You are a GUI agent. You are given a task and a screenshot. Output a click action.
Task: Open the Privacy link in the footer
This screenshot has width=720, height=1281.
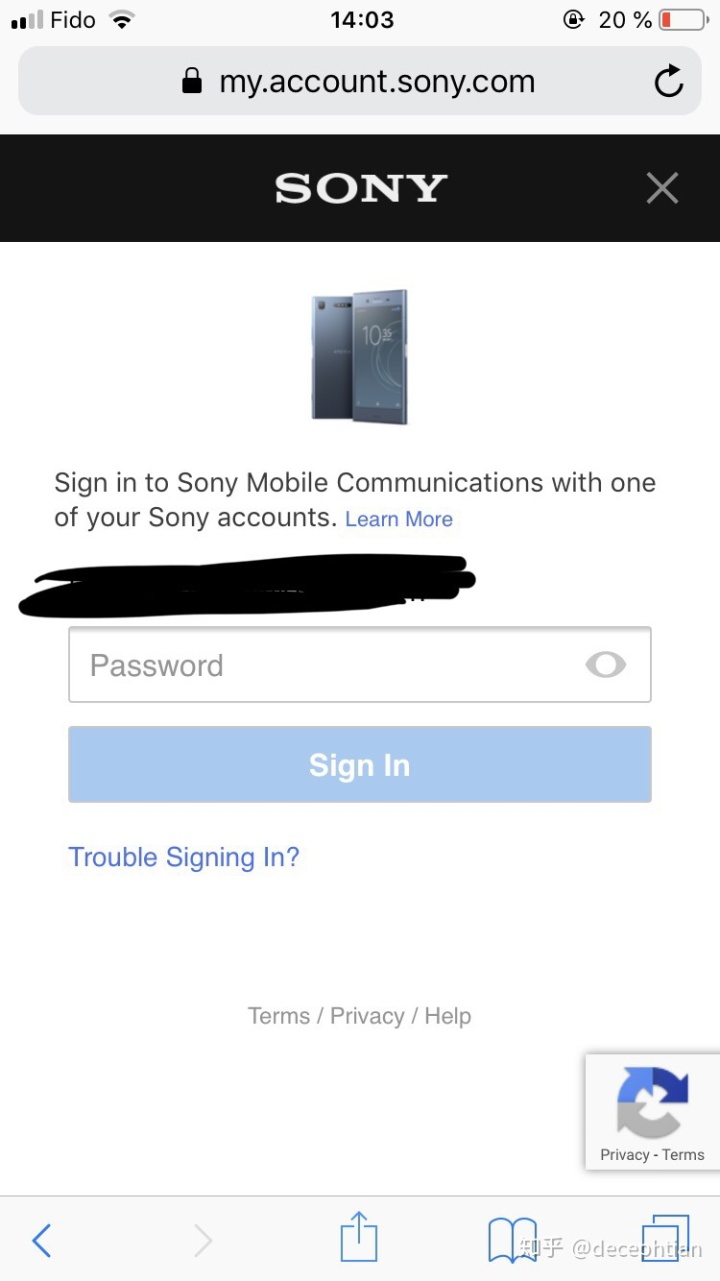point(367,1016)
